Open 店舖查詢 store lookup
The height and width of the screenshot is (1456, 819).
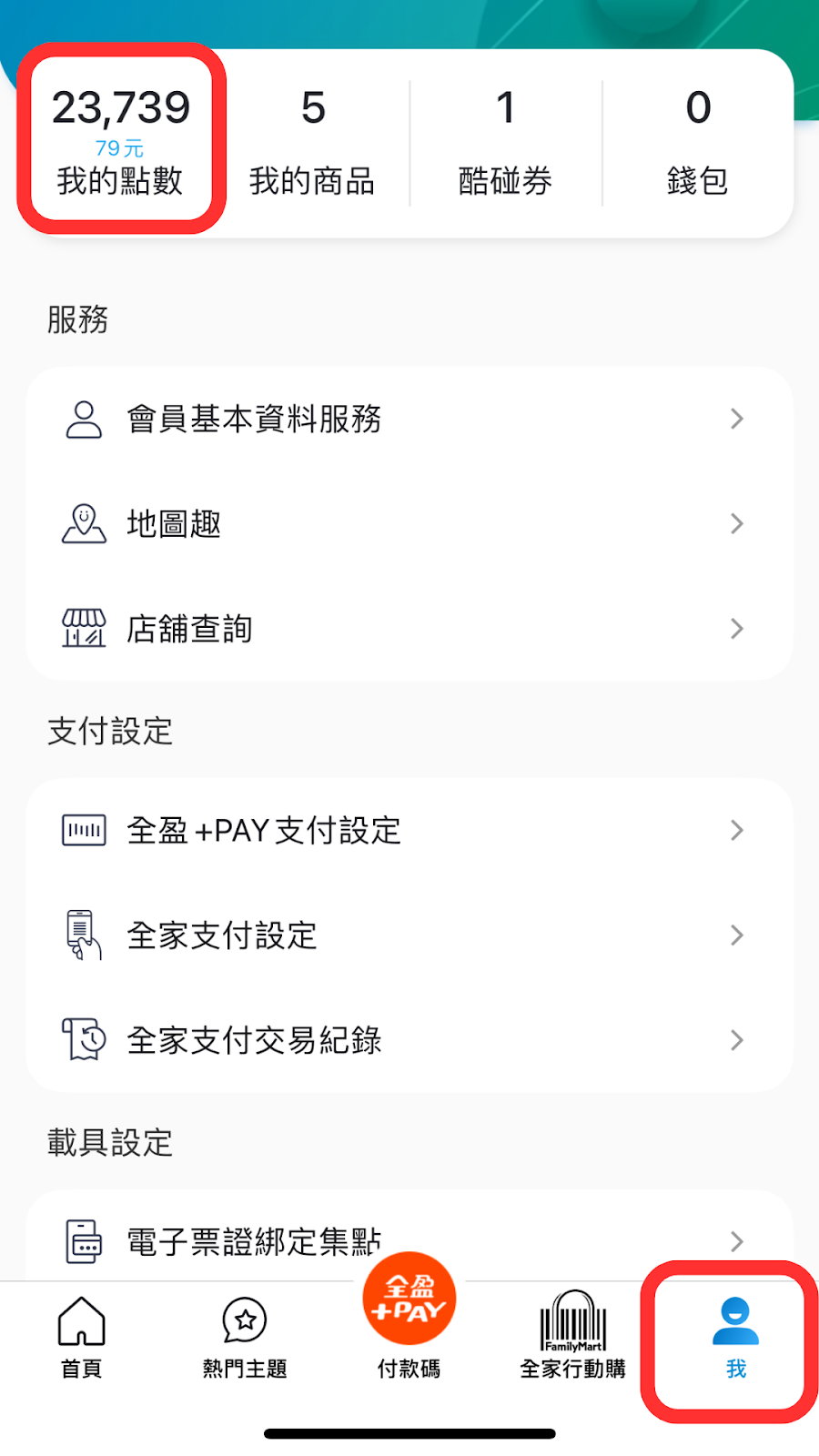(409, 629)
